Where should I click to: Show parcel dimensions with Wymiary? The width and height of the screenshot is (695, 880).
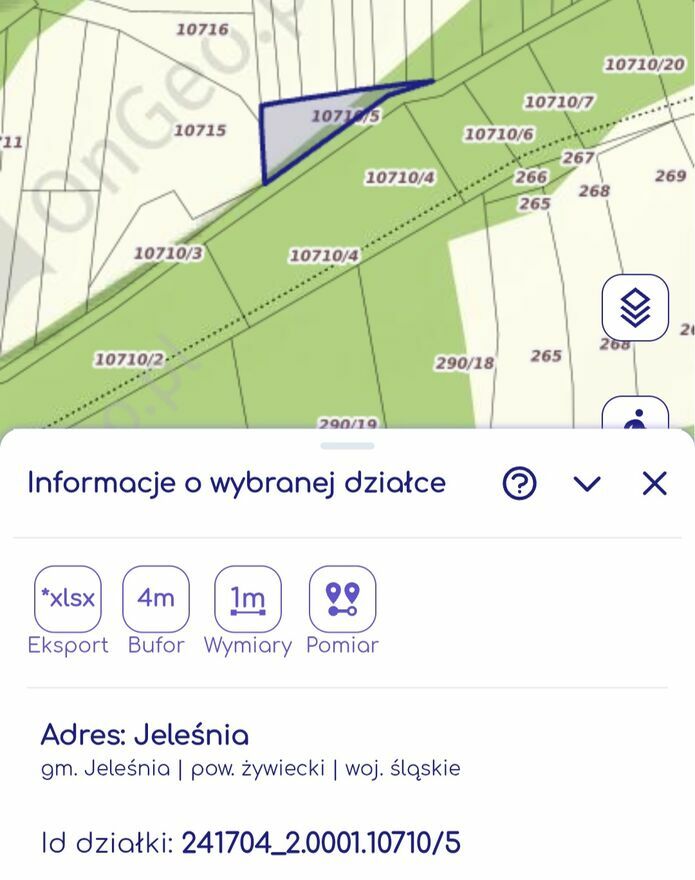click(x=248, y=599)
